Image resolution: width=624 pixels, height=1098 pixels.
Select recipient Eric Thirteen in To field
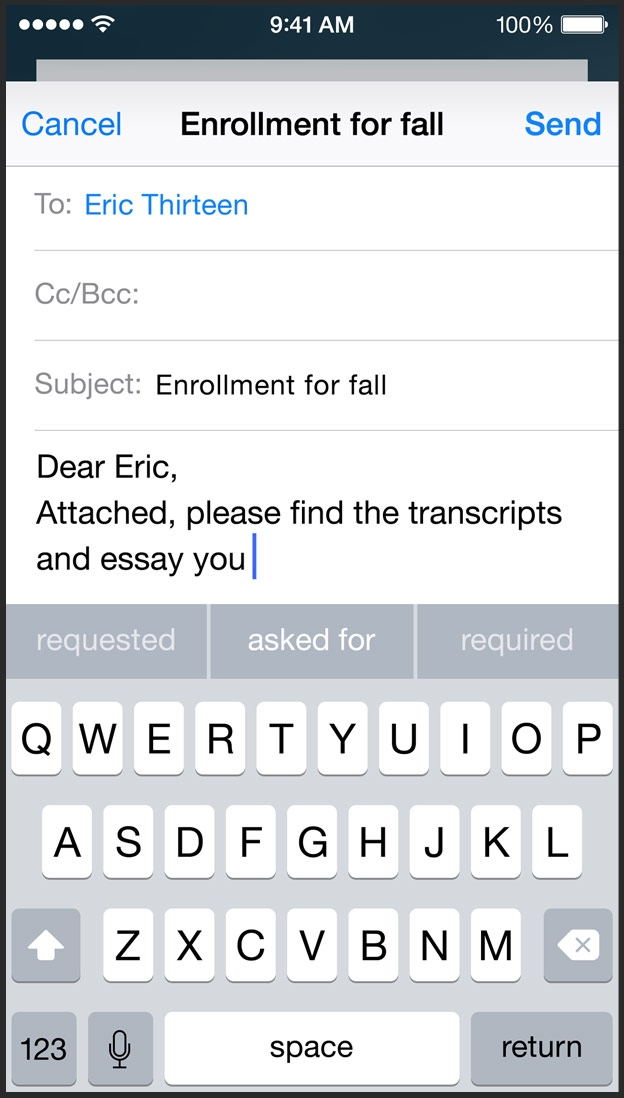tap(166, 205)
